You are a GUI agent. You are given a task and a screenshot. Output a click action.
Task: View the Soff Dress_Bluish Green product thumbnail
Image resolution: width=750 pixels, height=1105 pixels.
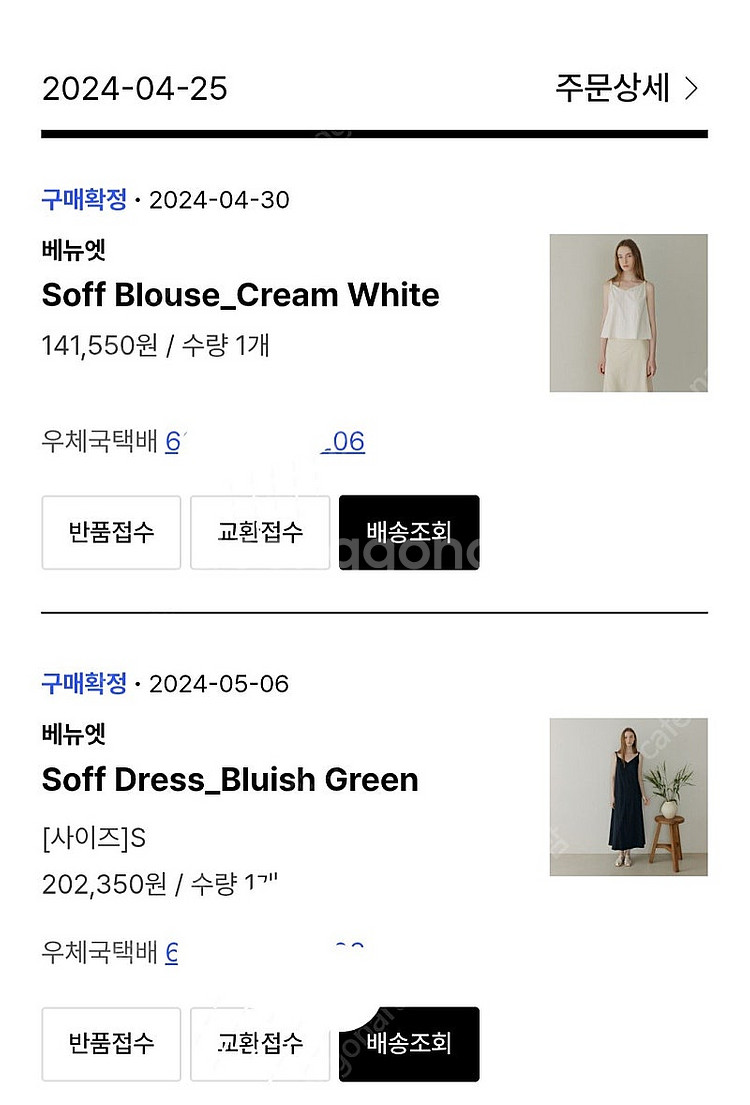628,795
